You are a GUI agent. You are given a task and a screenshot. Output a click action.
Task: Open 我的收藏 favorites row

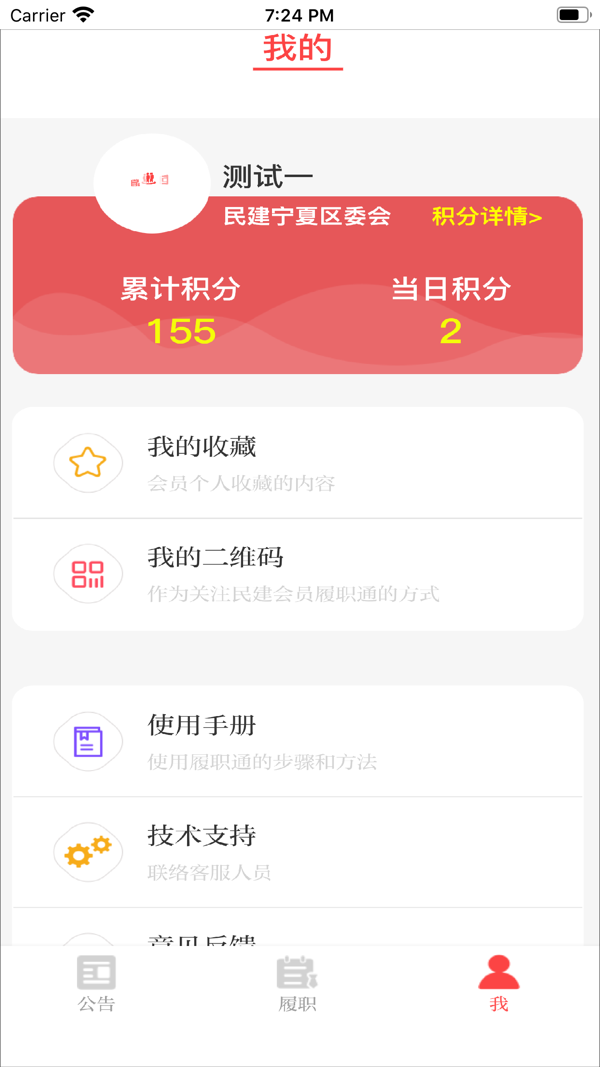(297, 463)
